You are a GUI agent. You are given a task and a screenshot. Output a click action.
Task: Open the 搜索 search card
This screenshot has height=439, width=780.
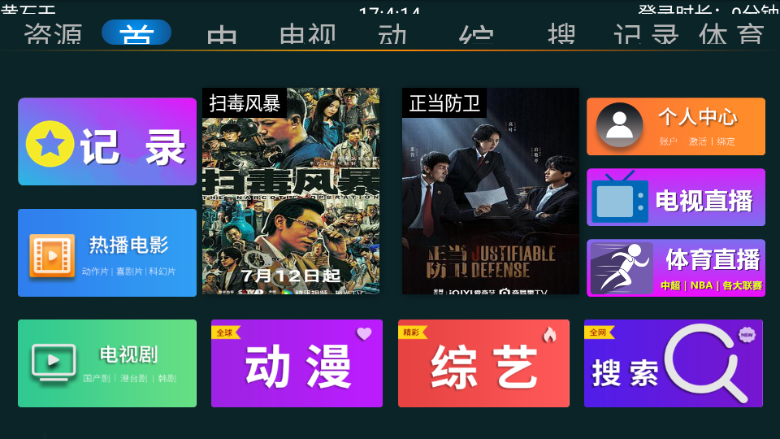tap(673, 363)
